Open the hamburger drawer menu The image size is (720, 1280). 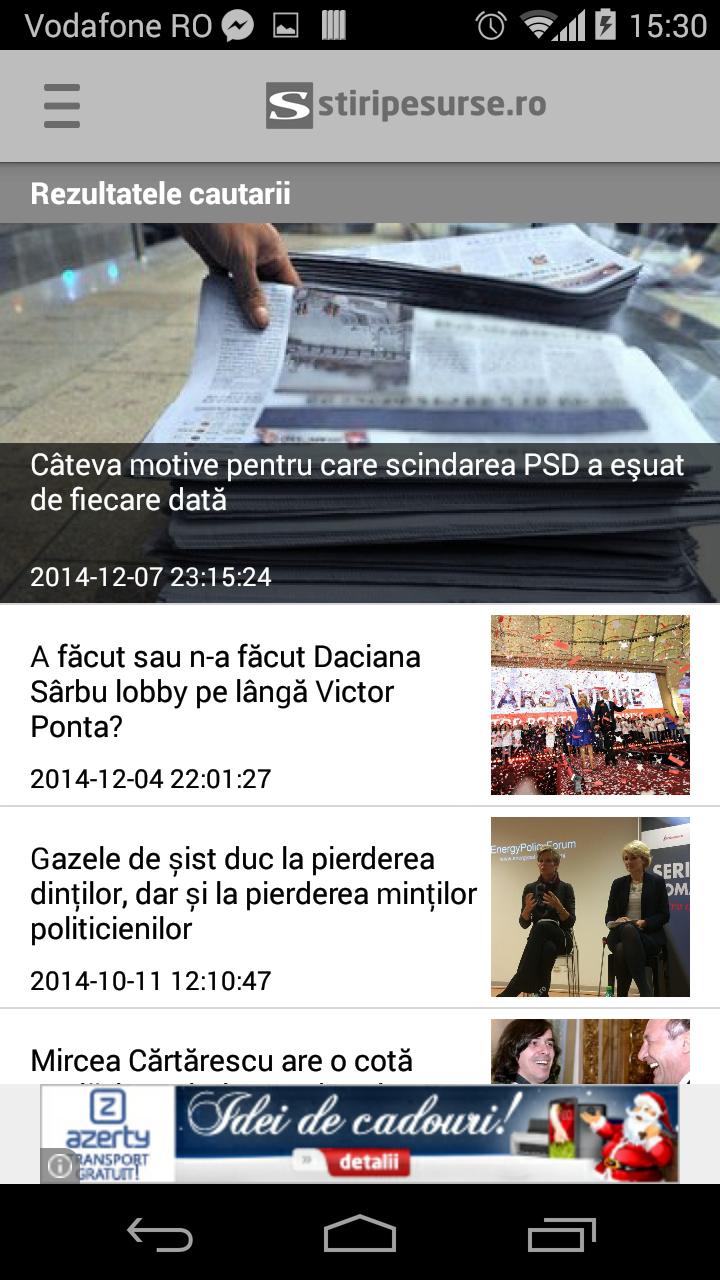coord(61,106)
